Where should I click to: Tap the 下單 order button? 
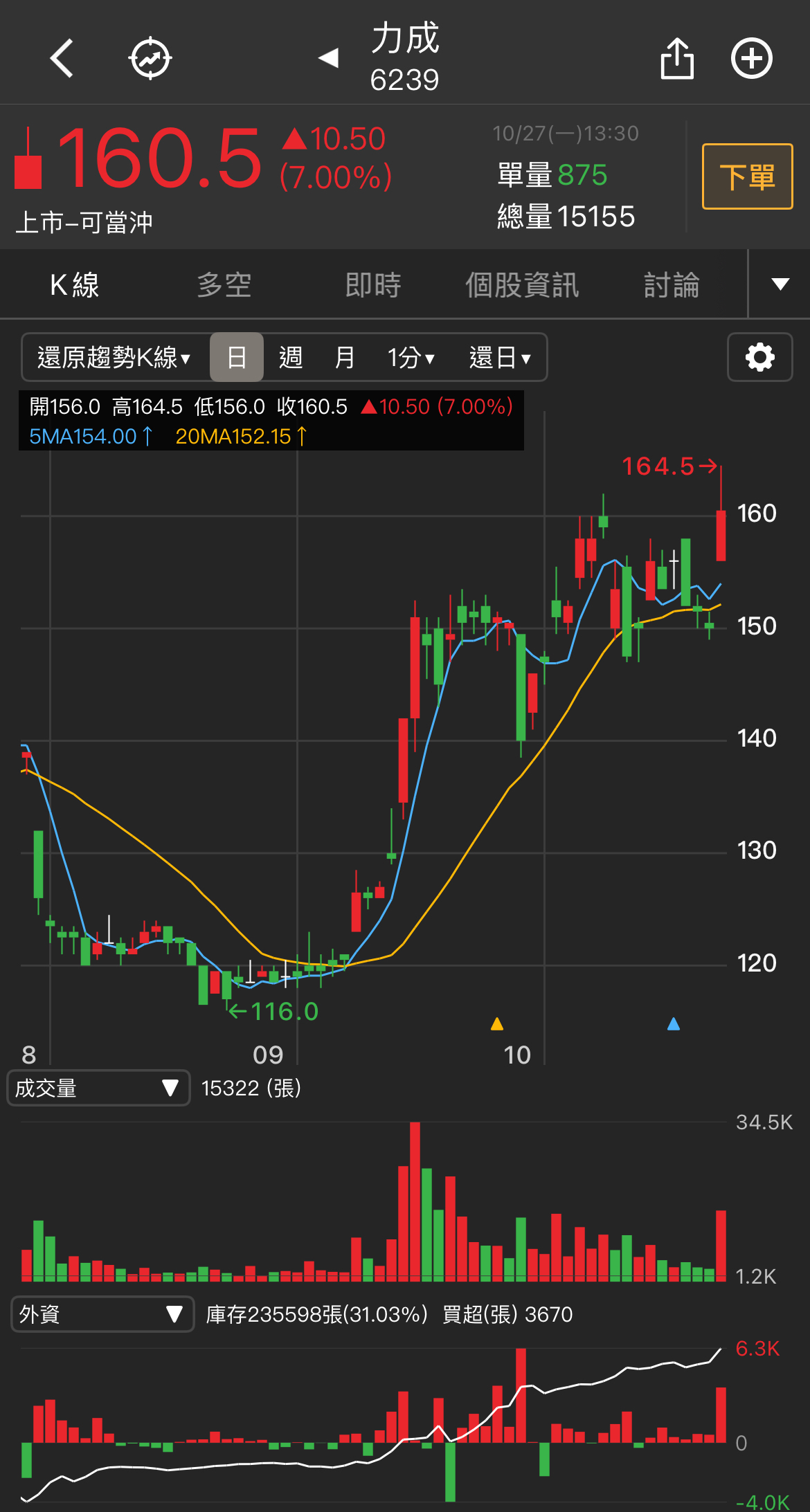[x=747, y=176]
